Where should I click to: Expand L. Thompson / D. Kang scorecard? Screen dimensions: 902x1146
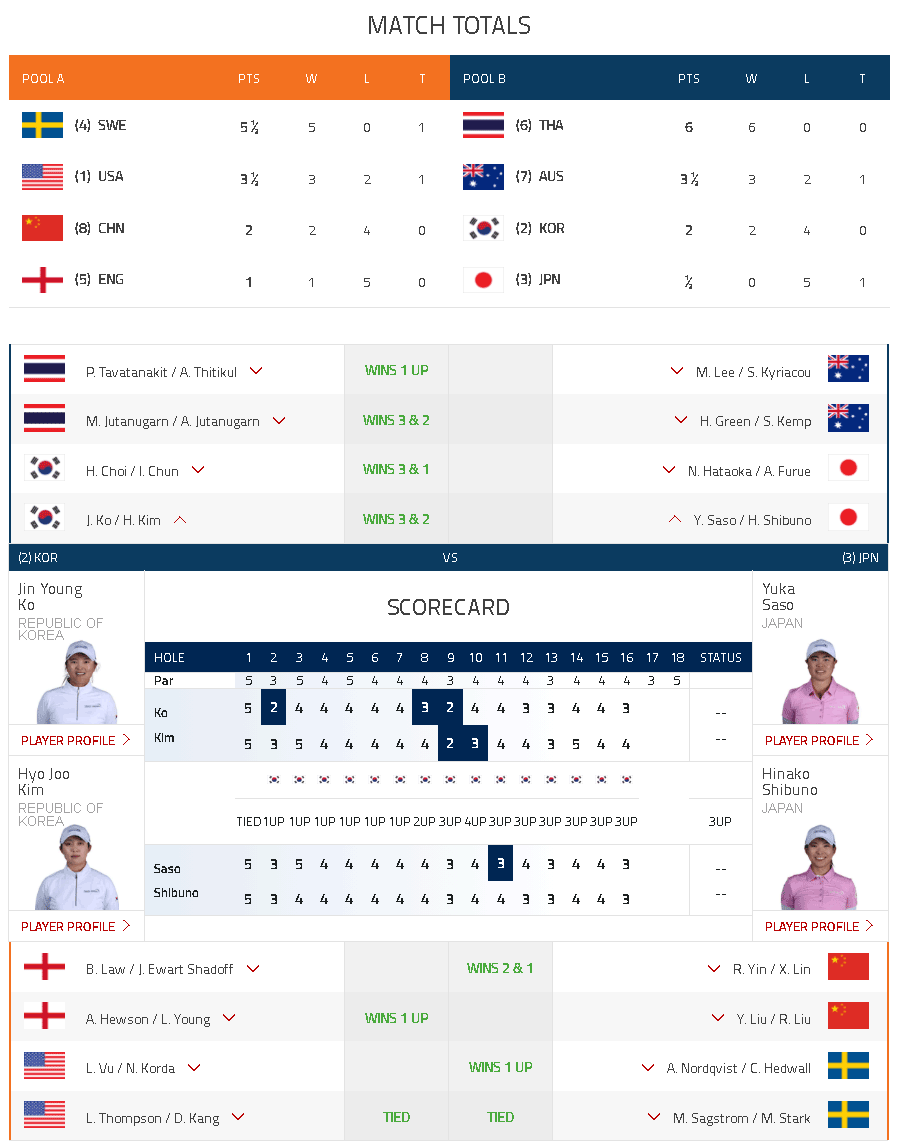(238, 1118)
